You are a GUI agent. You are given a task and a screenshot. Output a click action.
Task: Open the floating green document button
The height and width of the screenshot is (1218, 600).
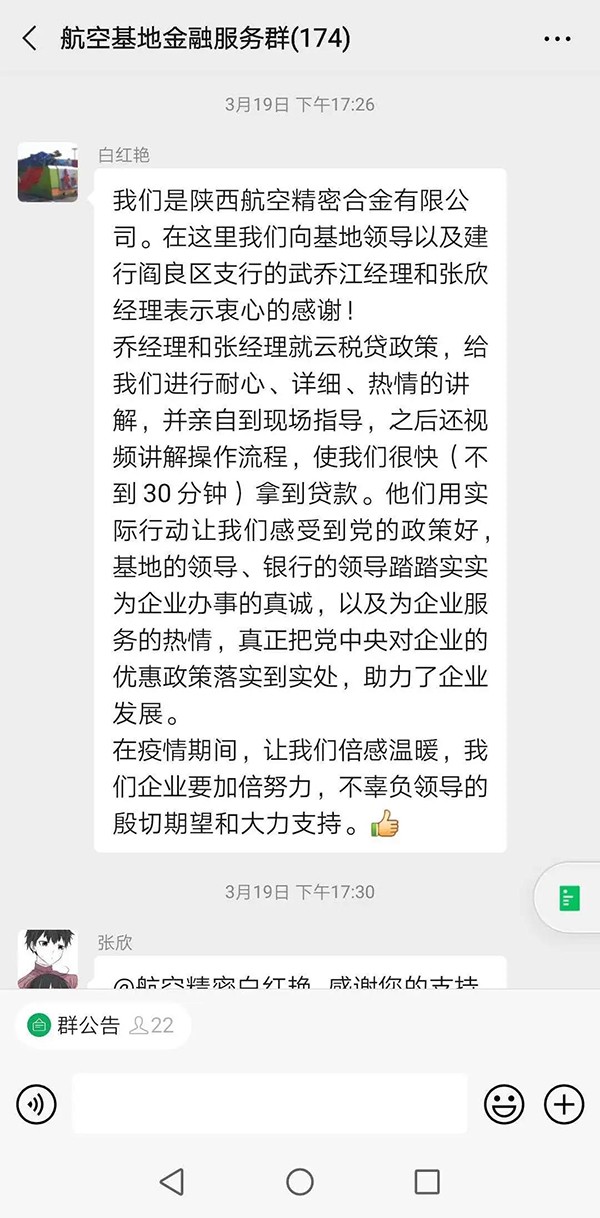pos(569,897)
